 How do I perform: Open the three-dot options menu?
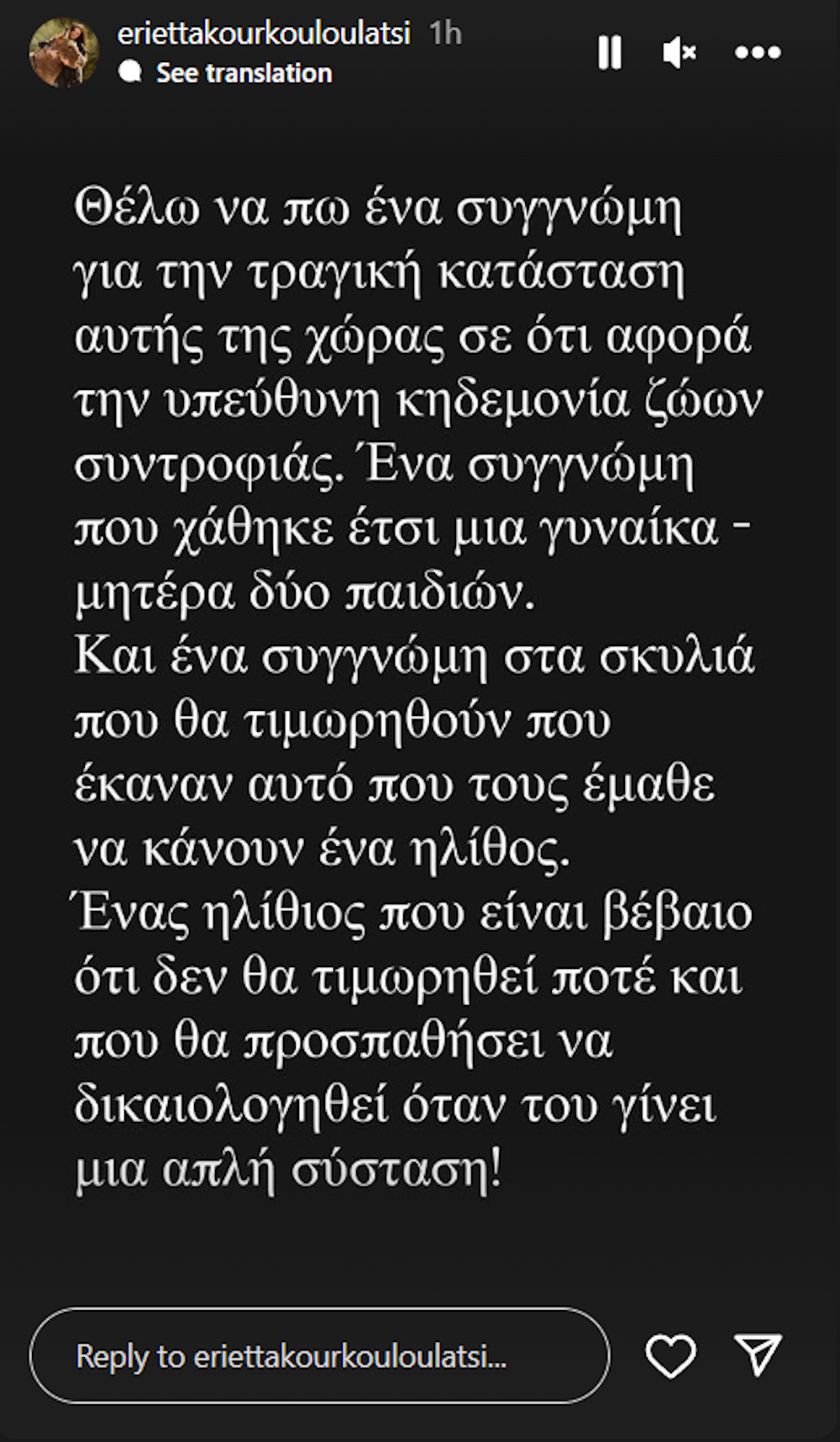coord(758,53)
